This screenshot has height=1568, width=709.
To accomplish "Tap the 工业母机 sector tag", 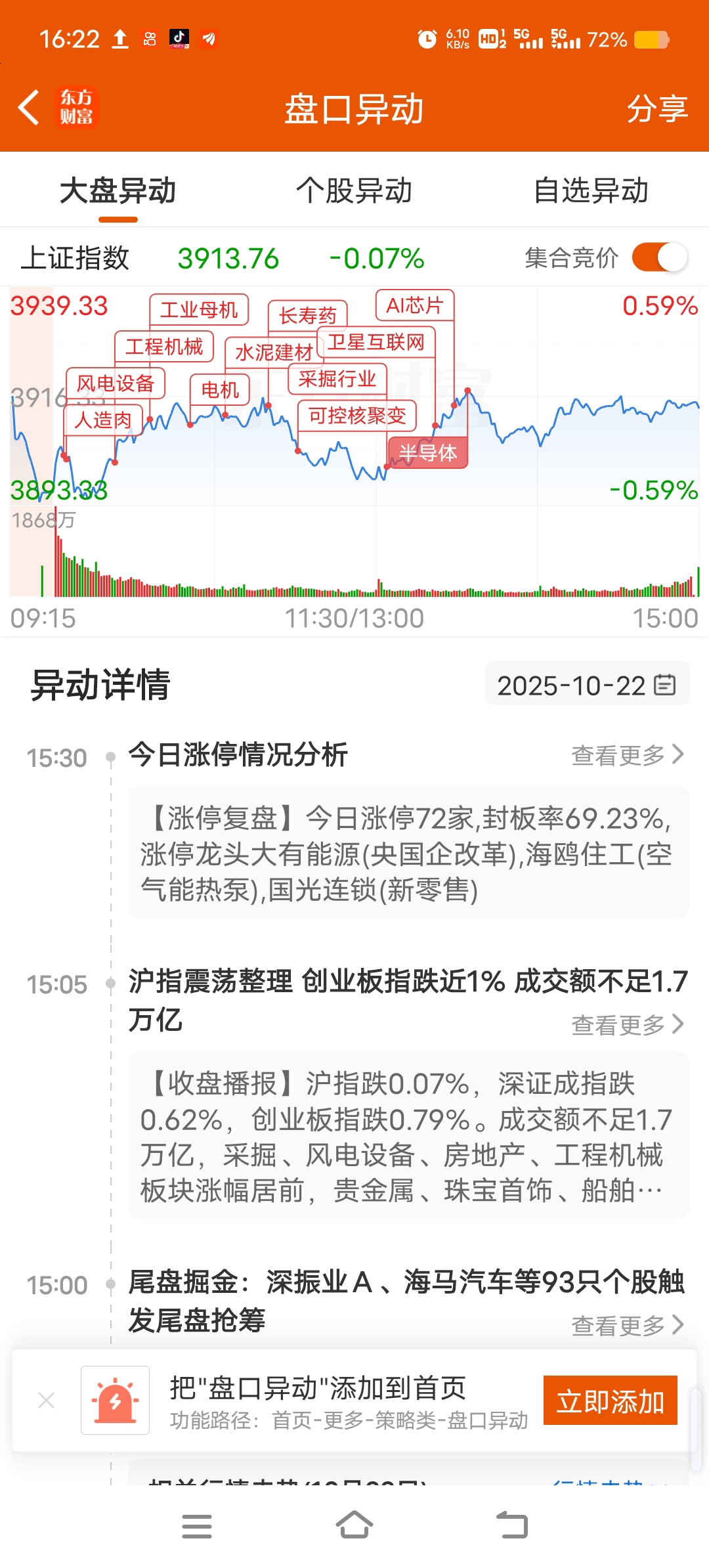I will coord(199,309).
